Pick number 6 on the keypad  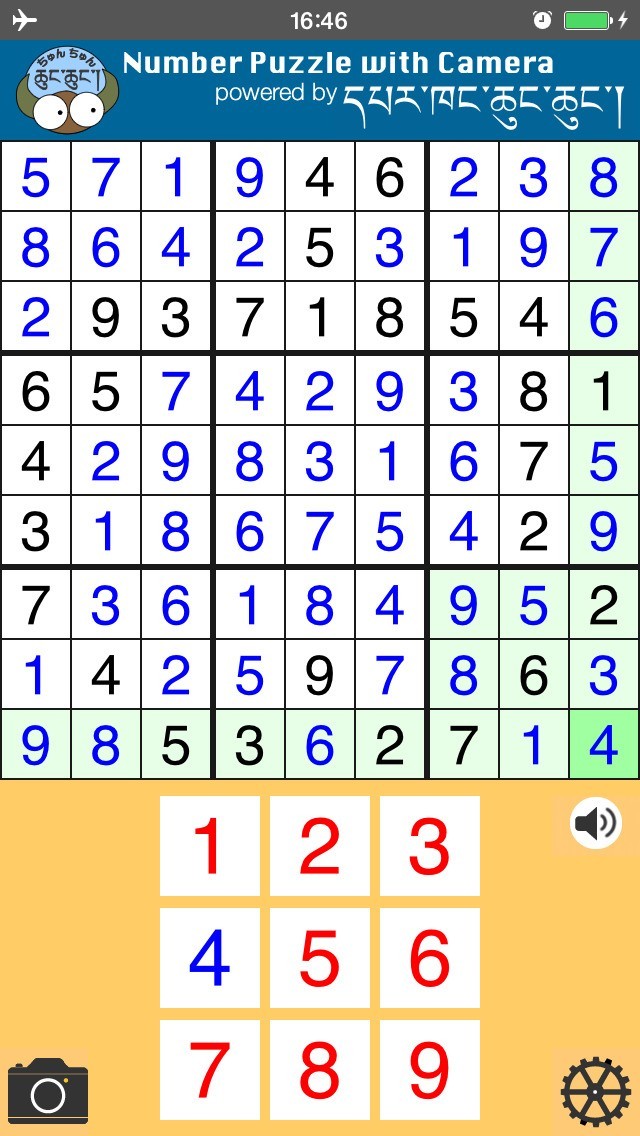(430, 958)
